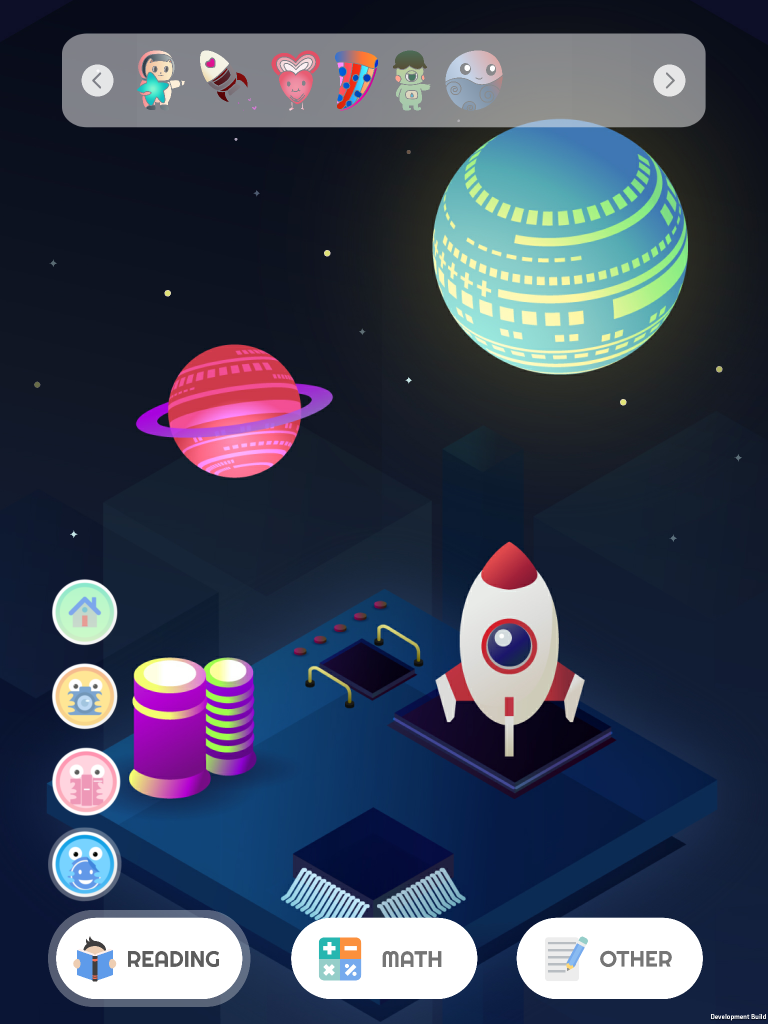The width and height of the screenshot is (768, 1024).
Task: Select the pink monster face icon
Action: [x=86, y=781]
